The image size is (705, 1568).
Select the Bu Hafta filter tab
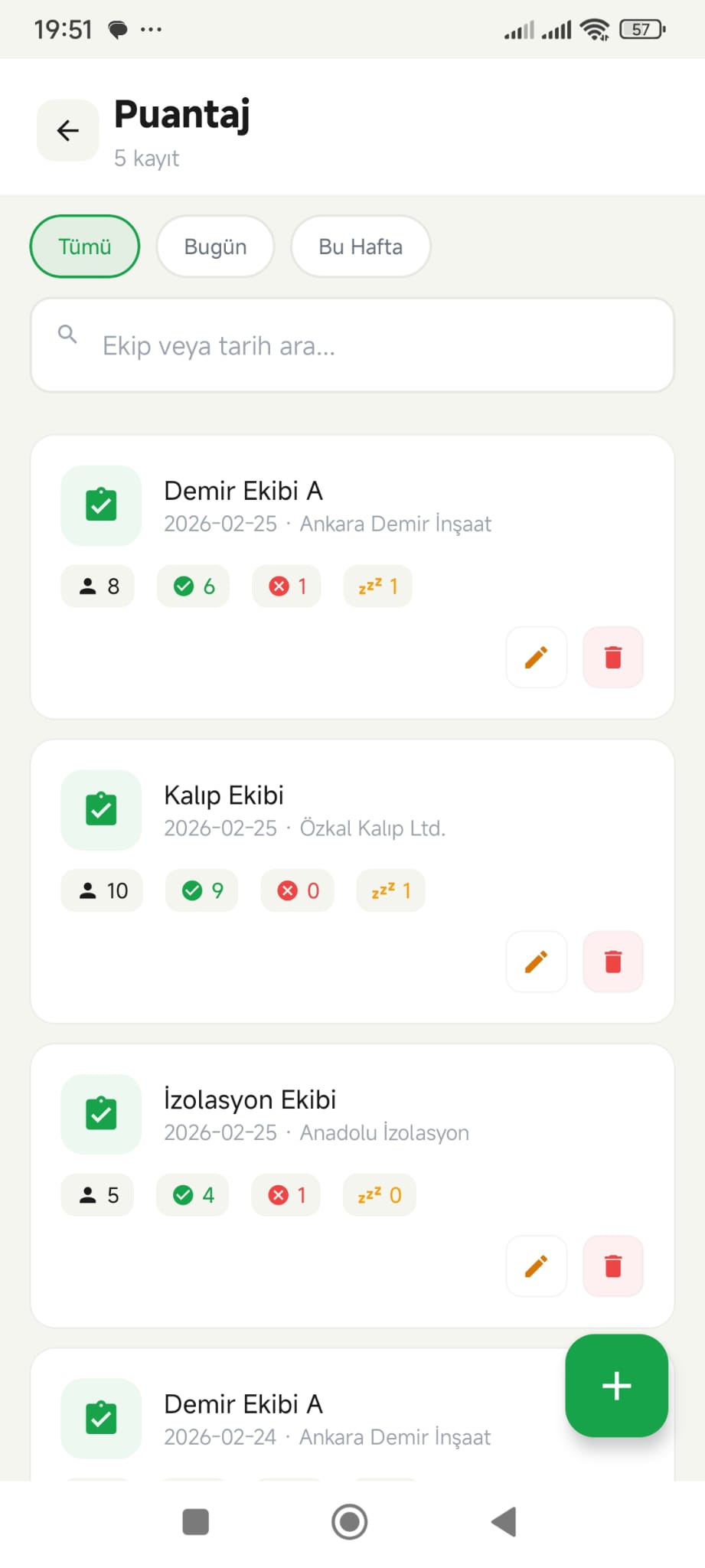point(361,247)
